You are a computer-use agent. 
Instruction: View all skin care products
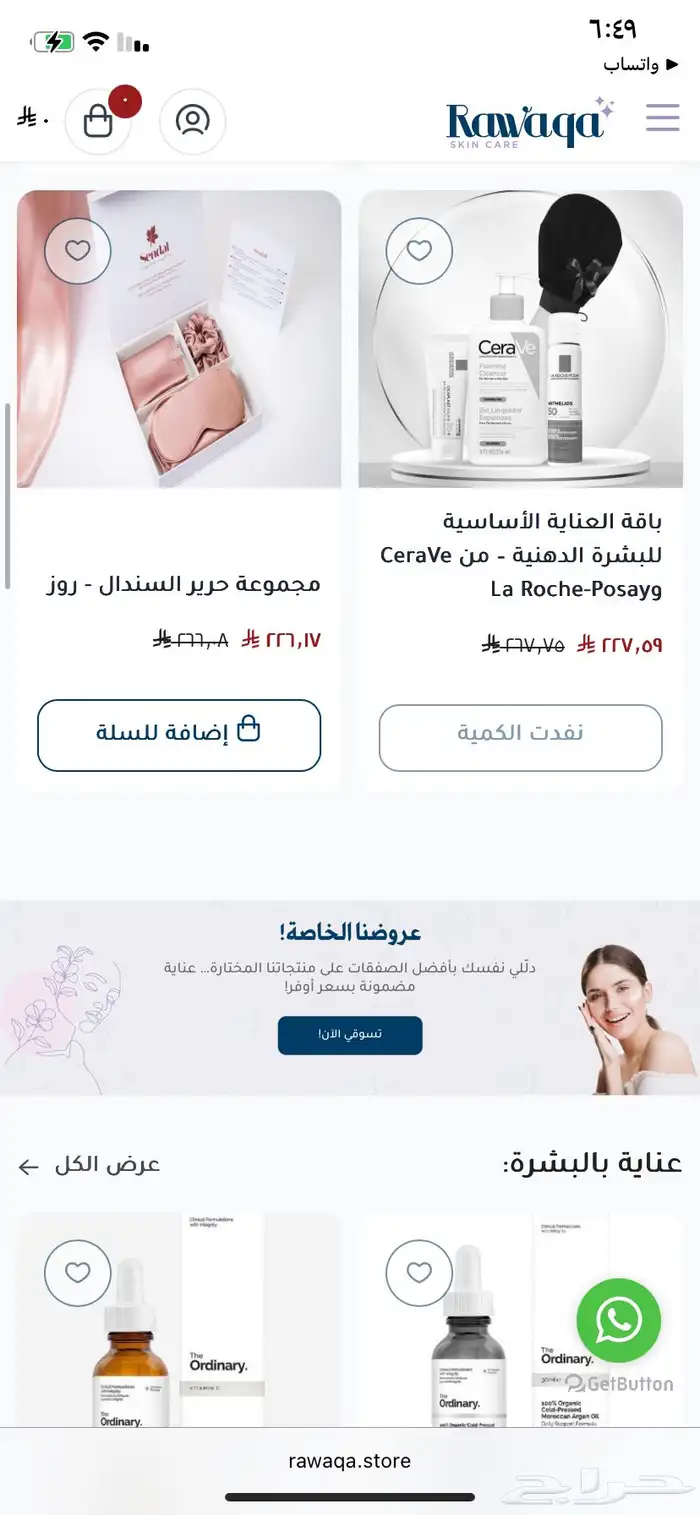(x=90, y=1165)
